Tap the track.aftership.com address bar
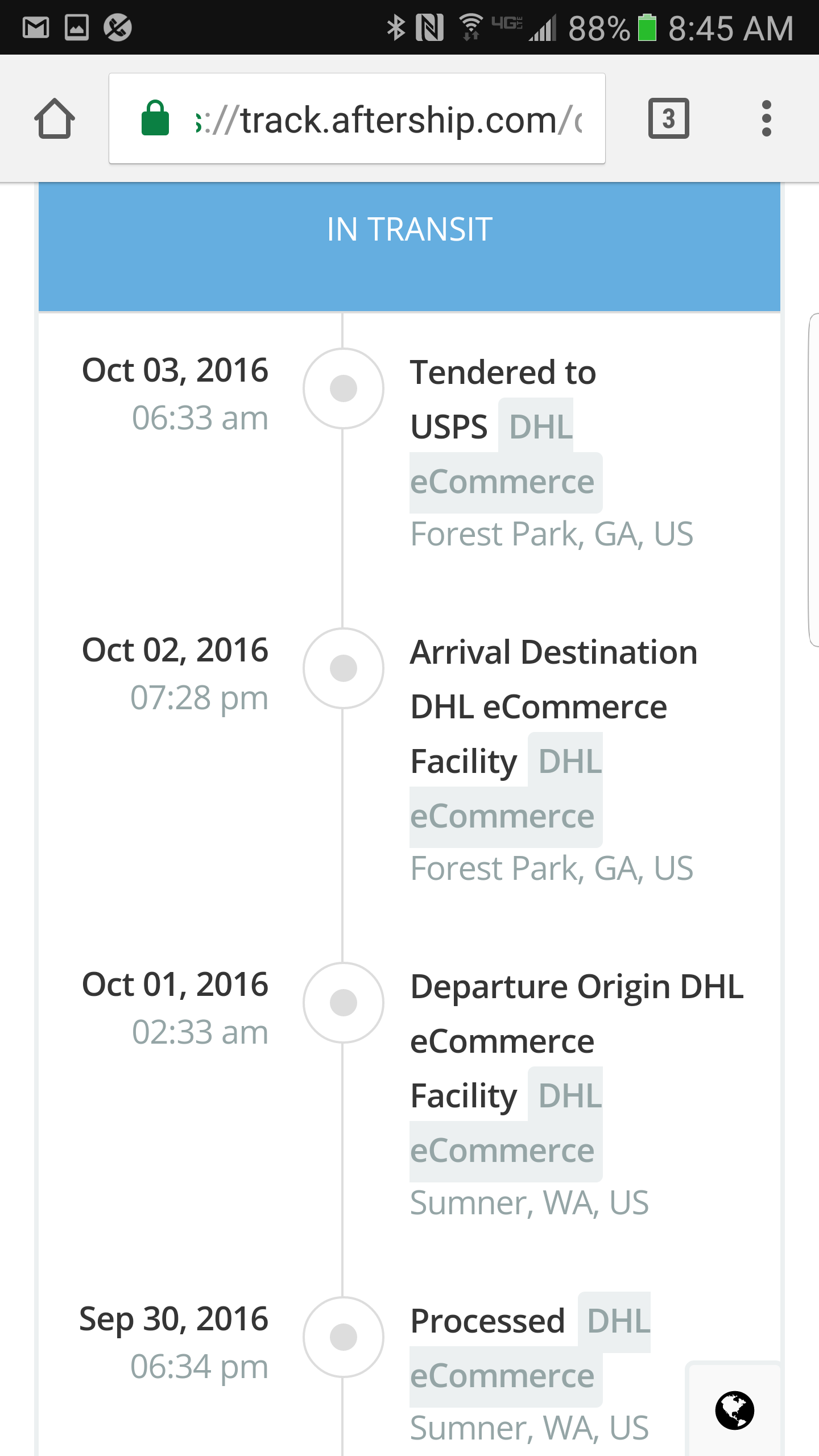The height and width of the screenshot is (1456, 819). pos(357,118)
